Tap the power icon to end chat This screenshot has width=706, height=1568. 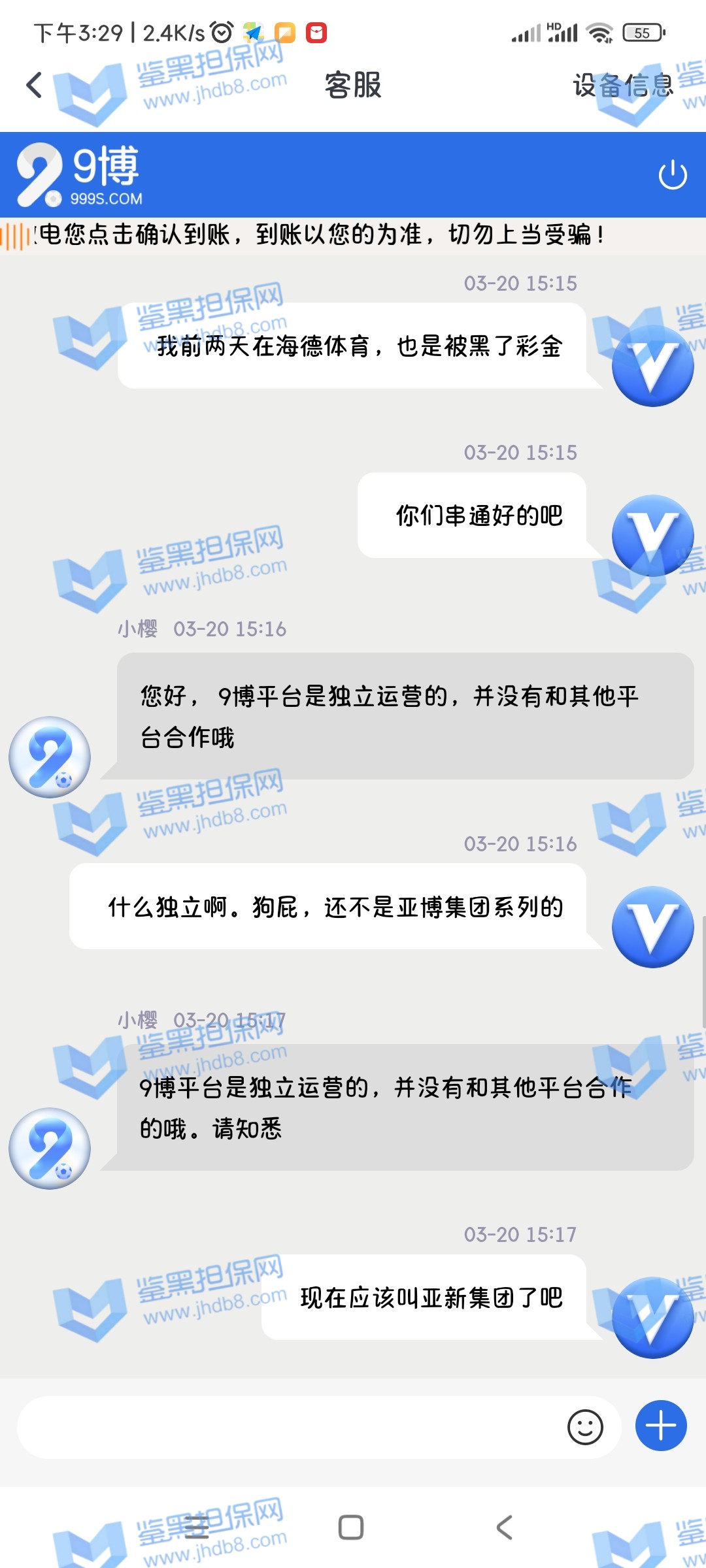point(673,175)
